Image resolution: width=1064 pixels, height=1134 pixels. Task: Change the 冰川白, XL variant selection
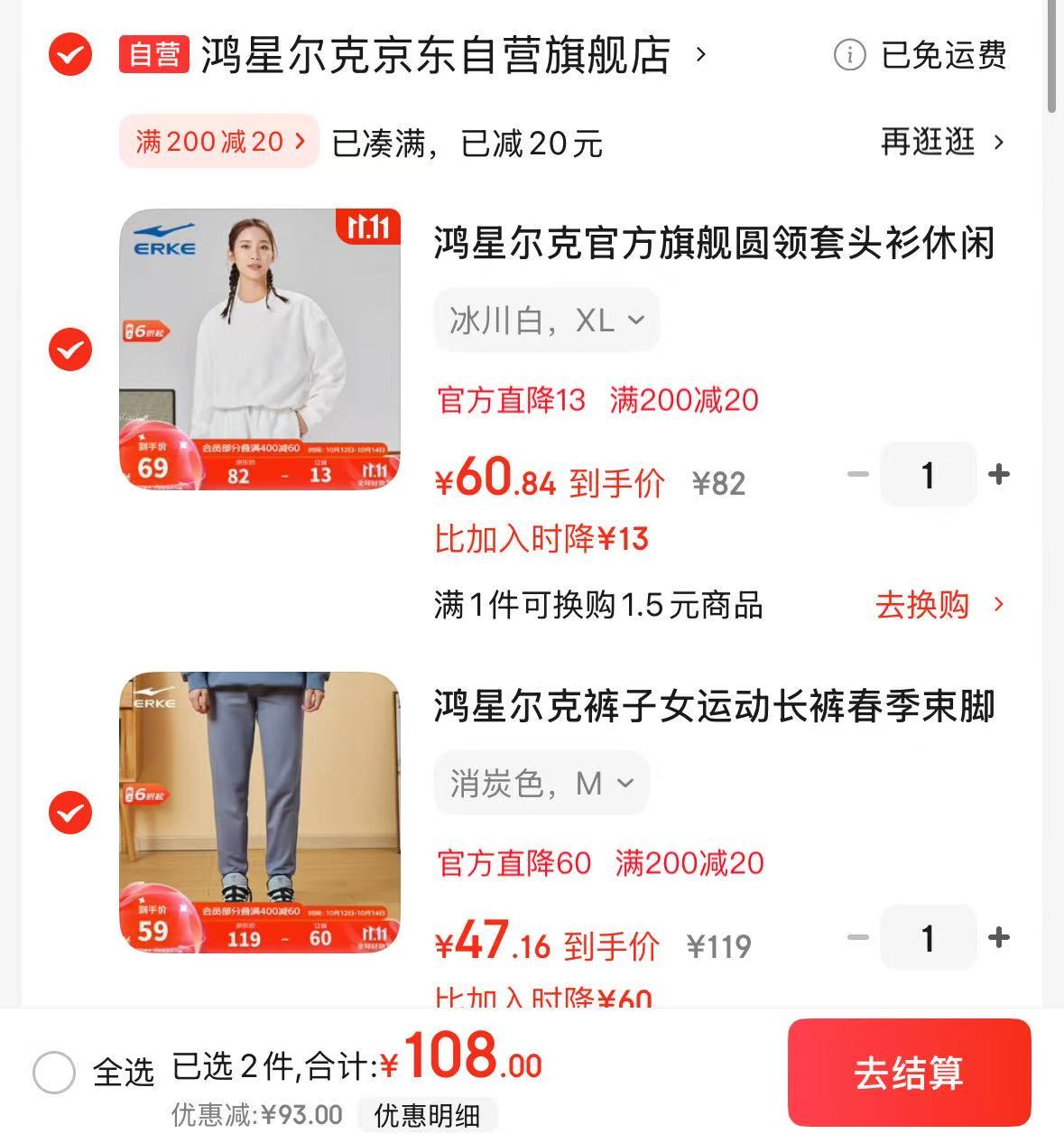pyautogui.click(x=547, y=320)
